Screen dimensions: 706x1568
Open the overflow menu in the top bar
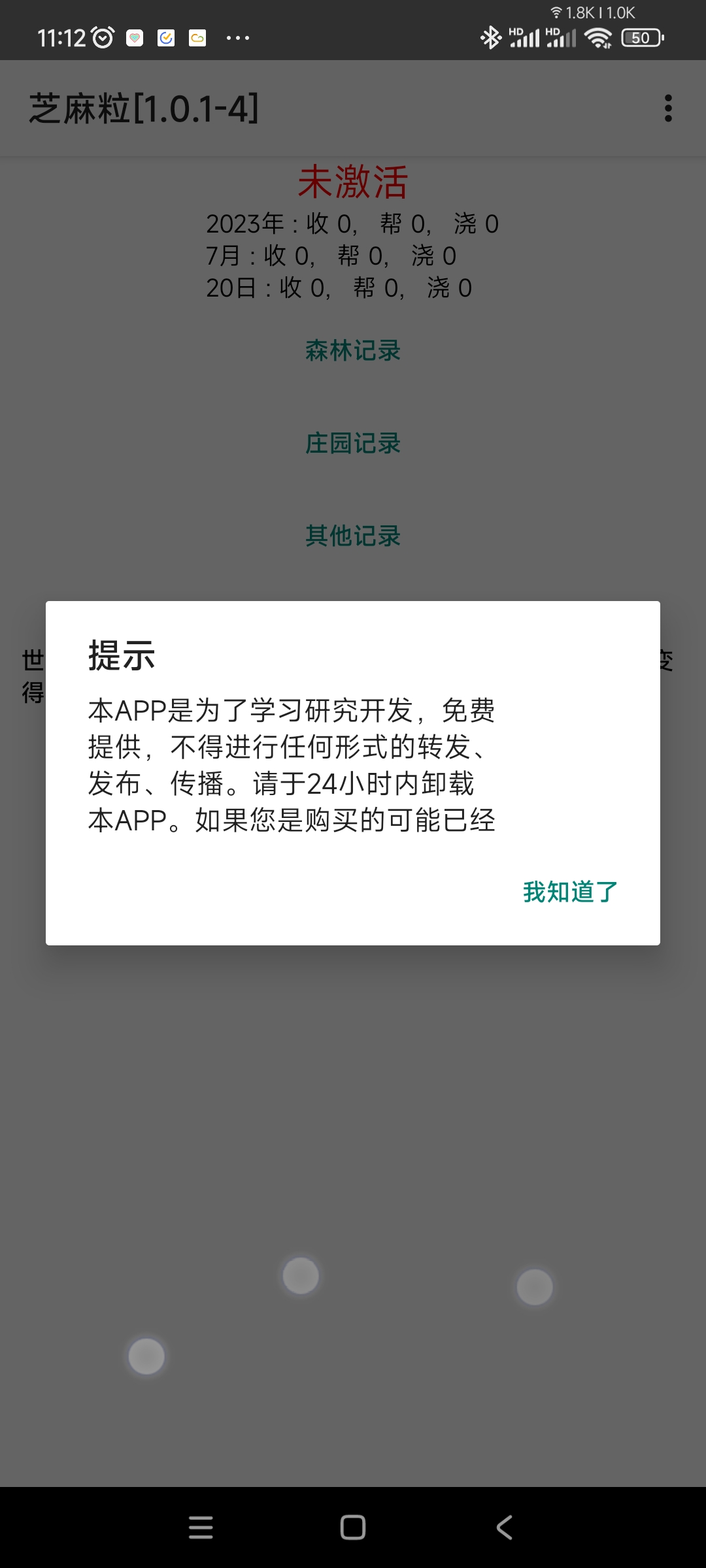(x=667, y=108)
